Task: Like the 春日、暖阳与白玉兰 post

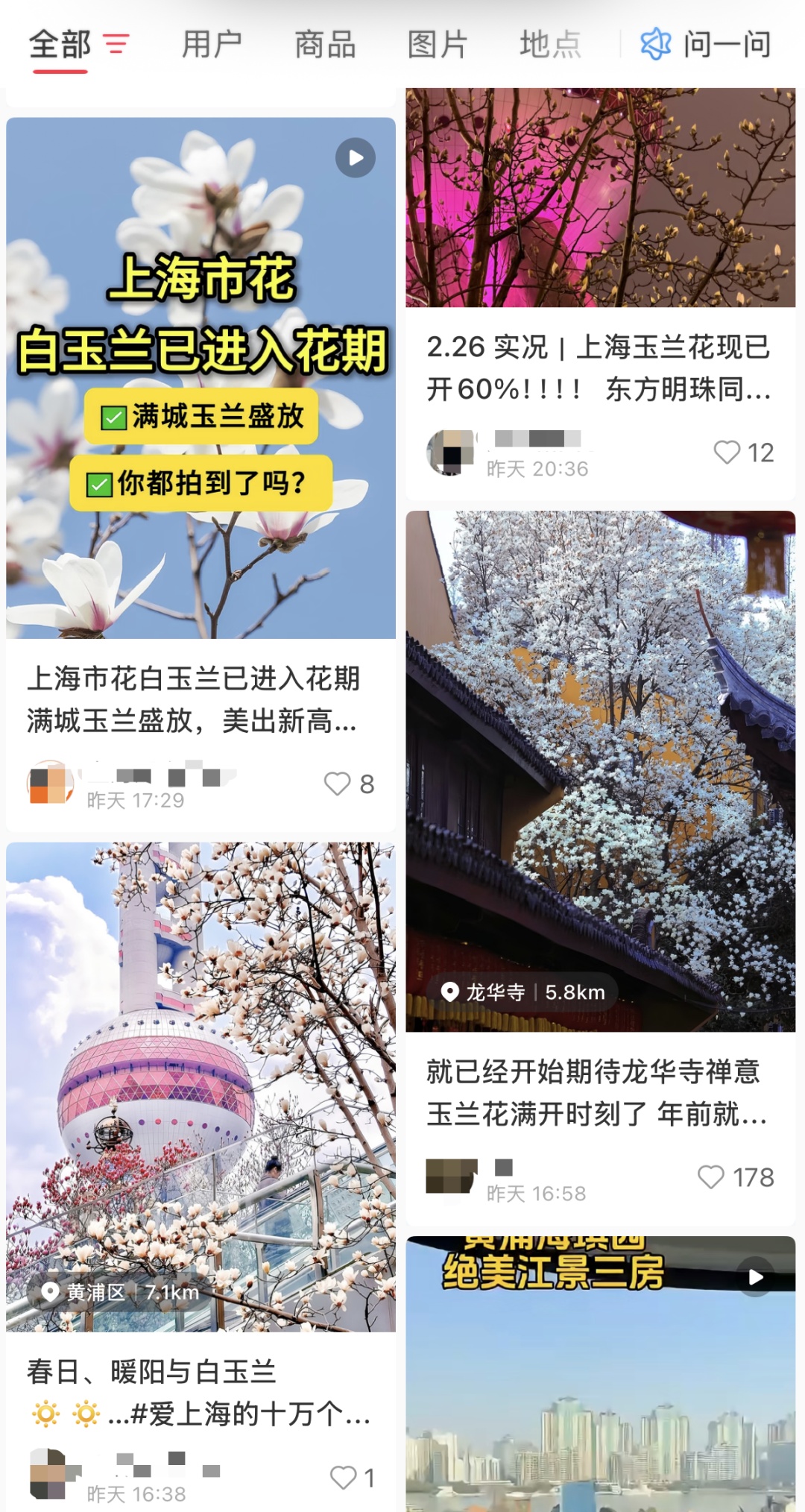Action: point(352,1477)
